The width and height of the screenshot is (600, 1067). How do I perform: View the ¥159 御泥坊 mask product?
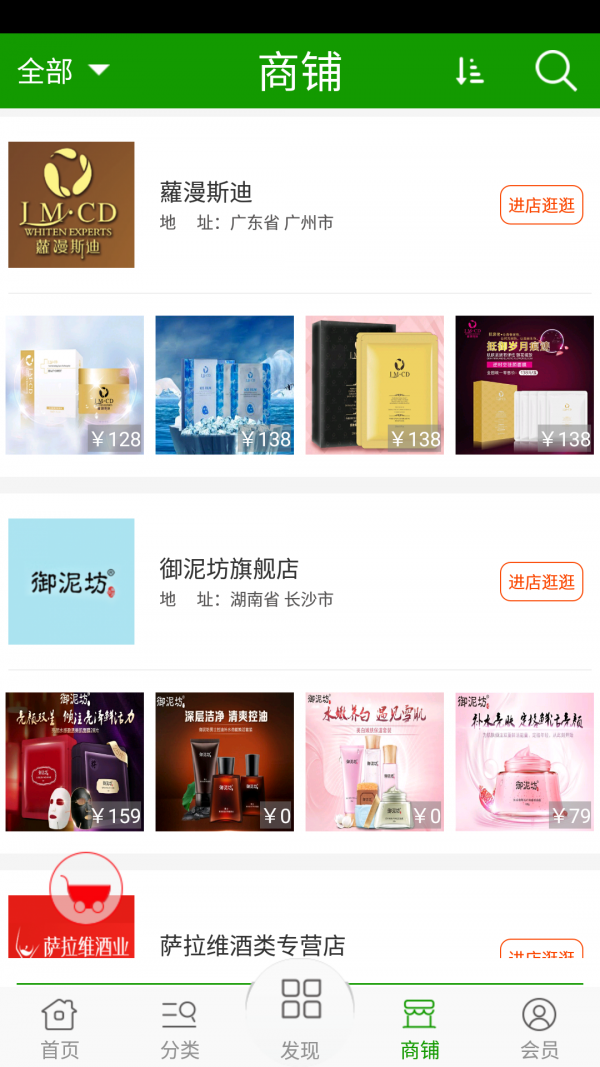[x=75, y=762]
